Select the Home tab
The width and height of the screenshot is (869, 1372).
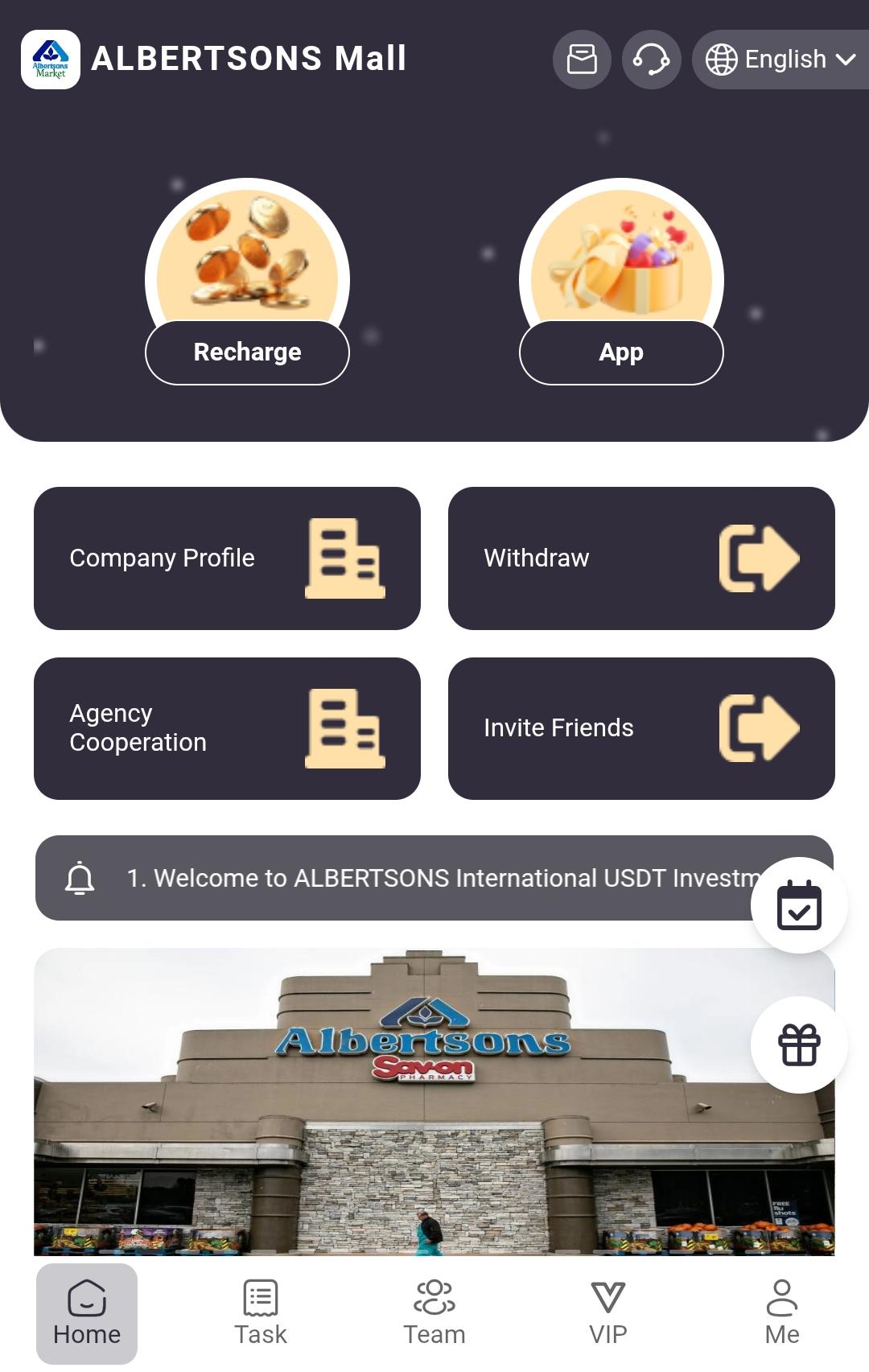coord(87,1313)
